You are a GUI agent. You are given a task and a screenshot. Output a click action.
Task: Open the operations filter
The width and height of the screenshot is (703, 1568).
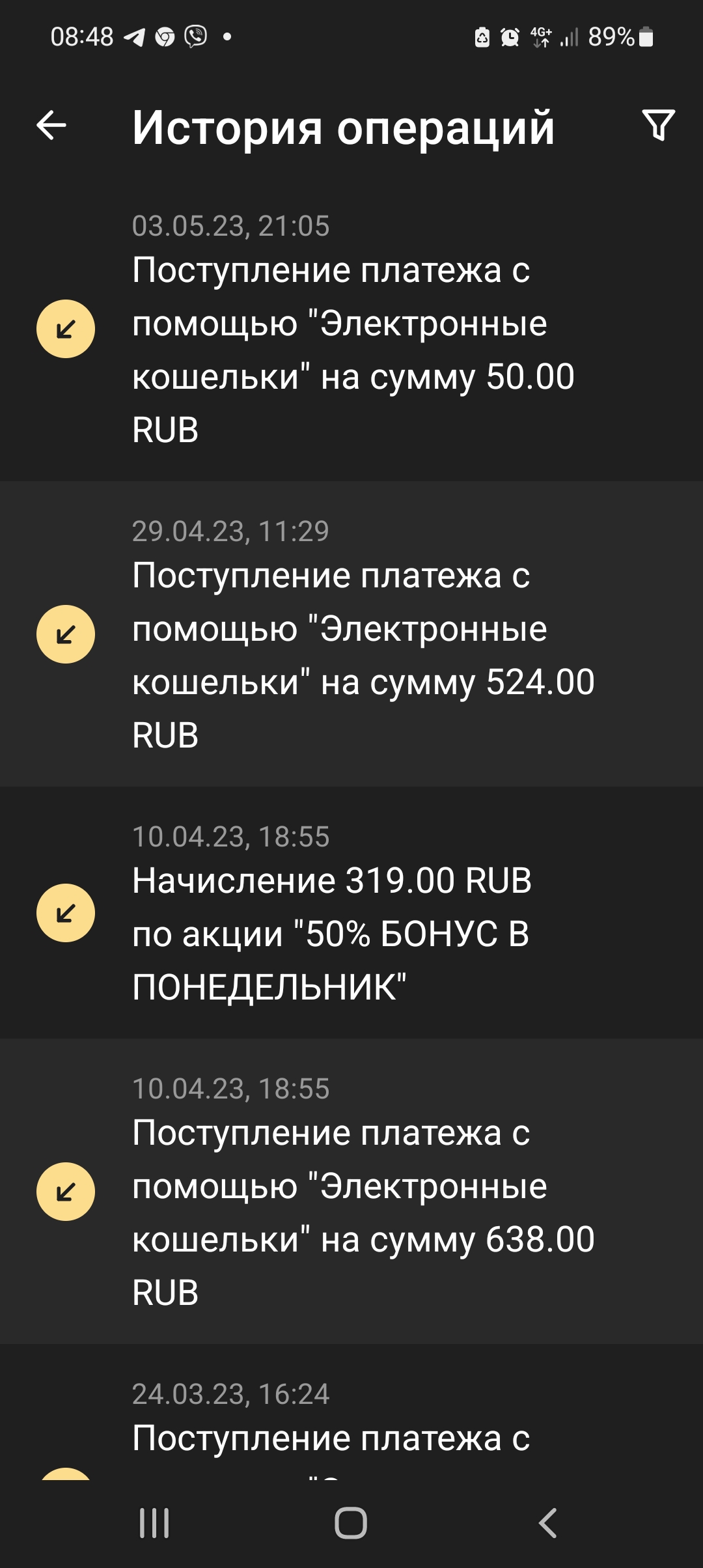[x=658, y=125]
